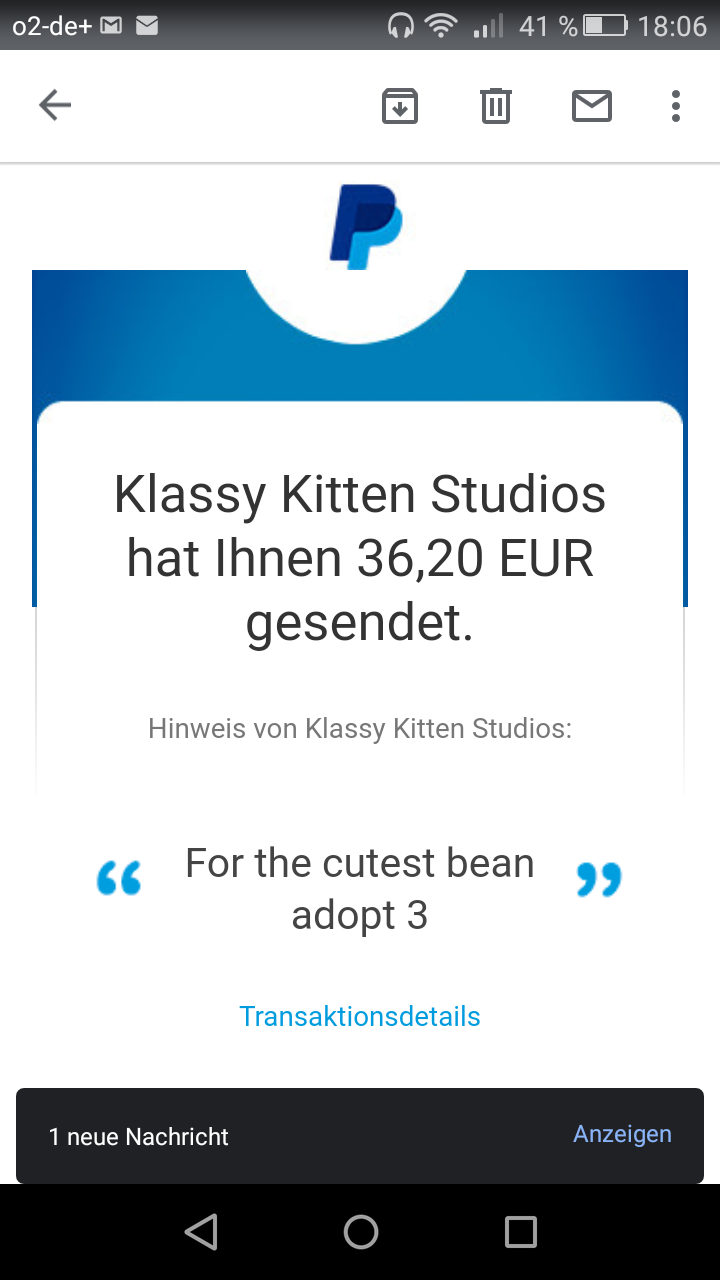Open the recent apps view

tap(520, 1232)
